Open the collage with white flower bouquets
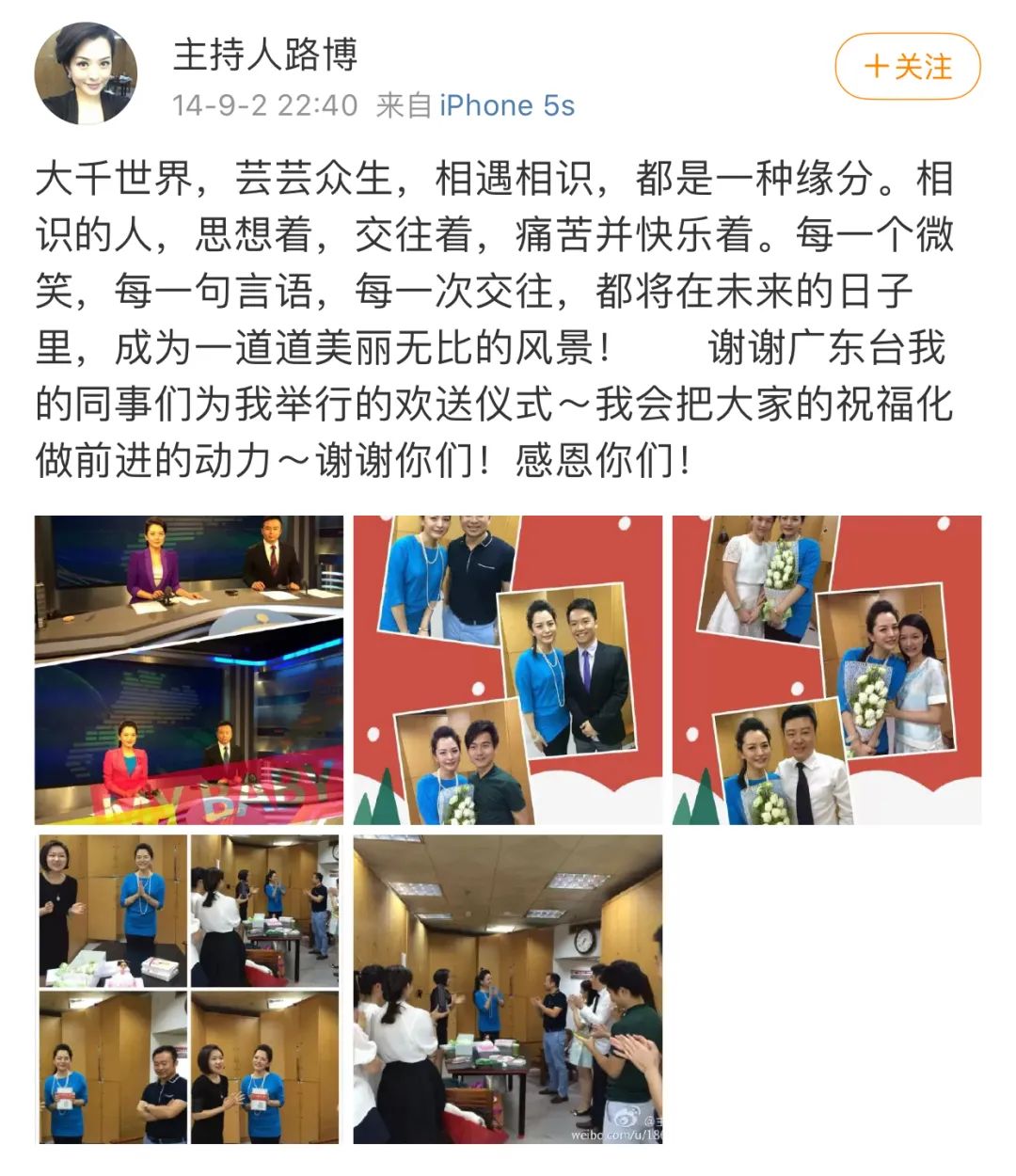1016x1176 pixels. [826, 670]
